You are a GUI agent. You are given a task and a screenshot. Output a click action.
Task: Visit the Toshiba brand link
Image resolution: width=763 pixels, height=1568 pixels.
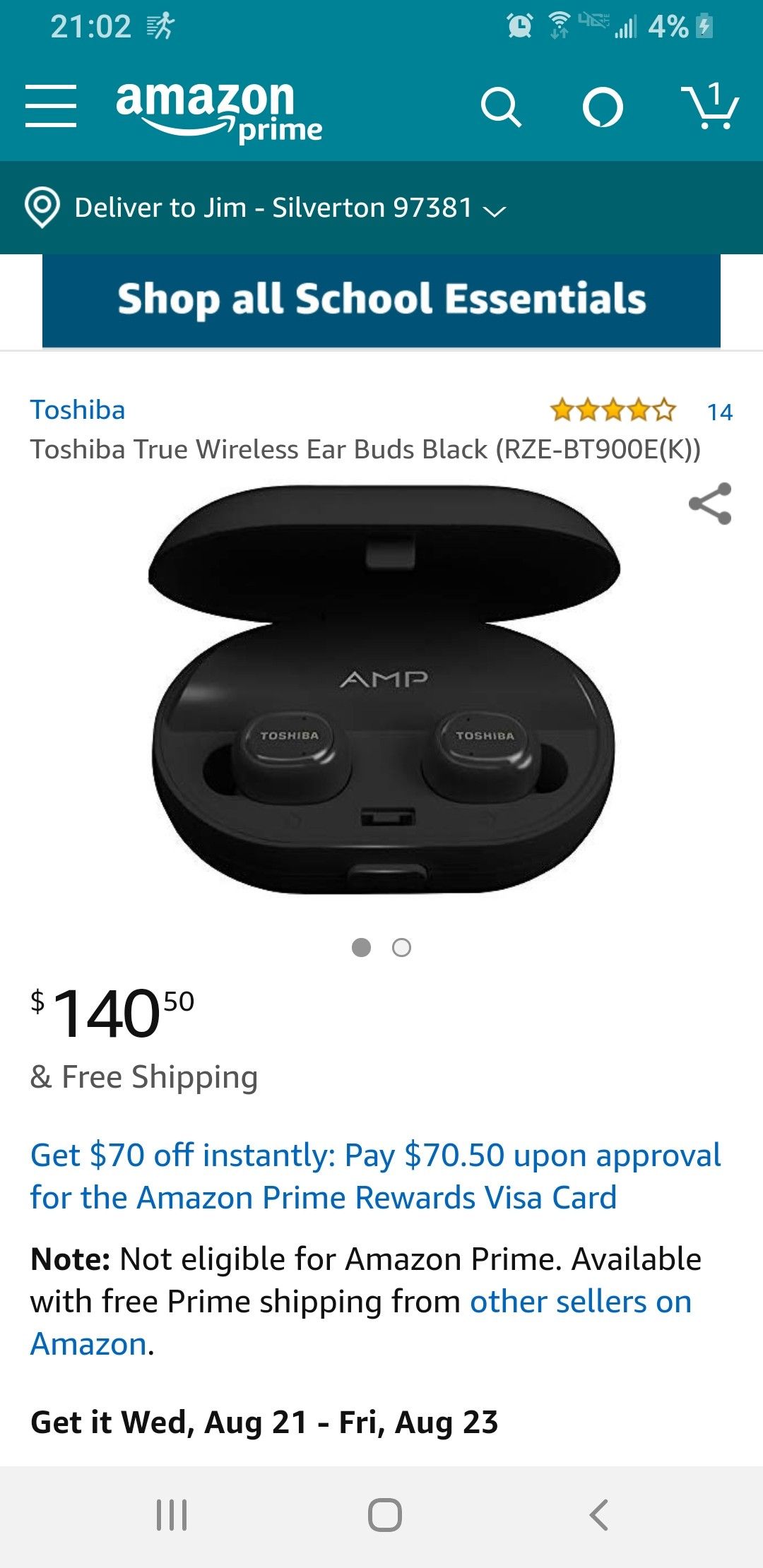click(78, 410)
